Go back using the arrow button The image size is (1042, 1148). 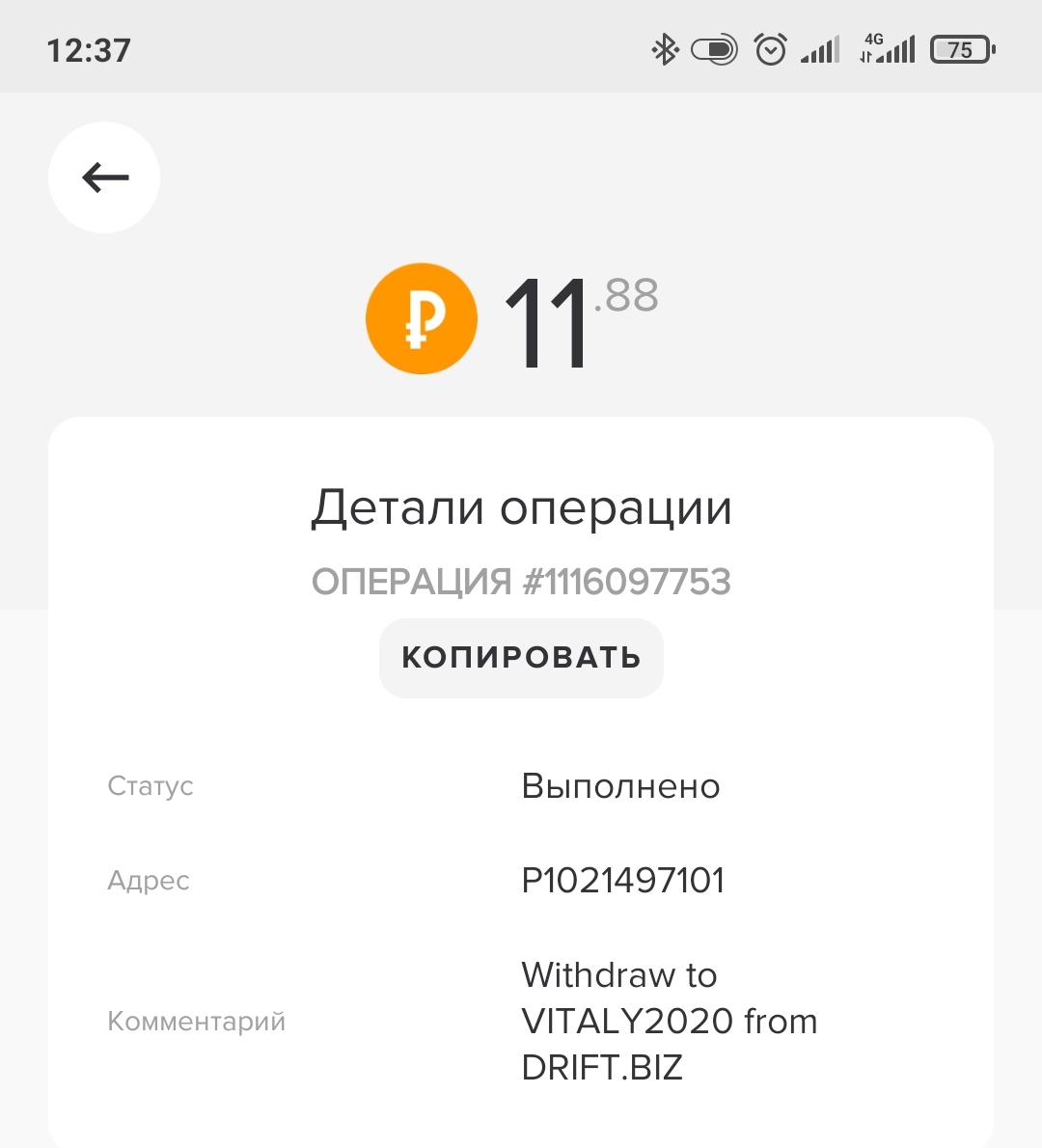pos(104,178)
